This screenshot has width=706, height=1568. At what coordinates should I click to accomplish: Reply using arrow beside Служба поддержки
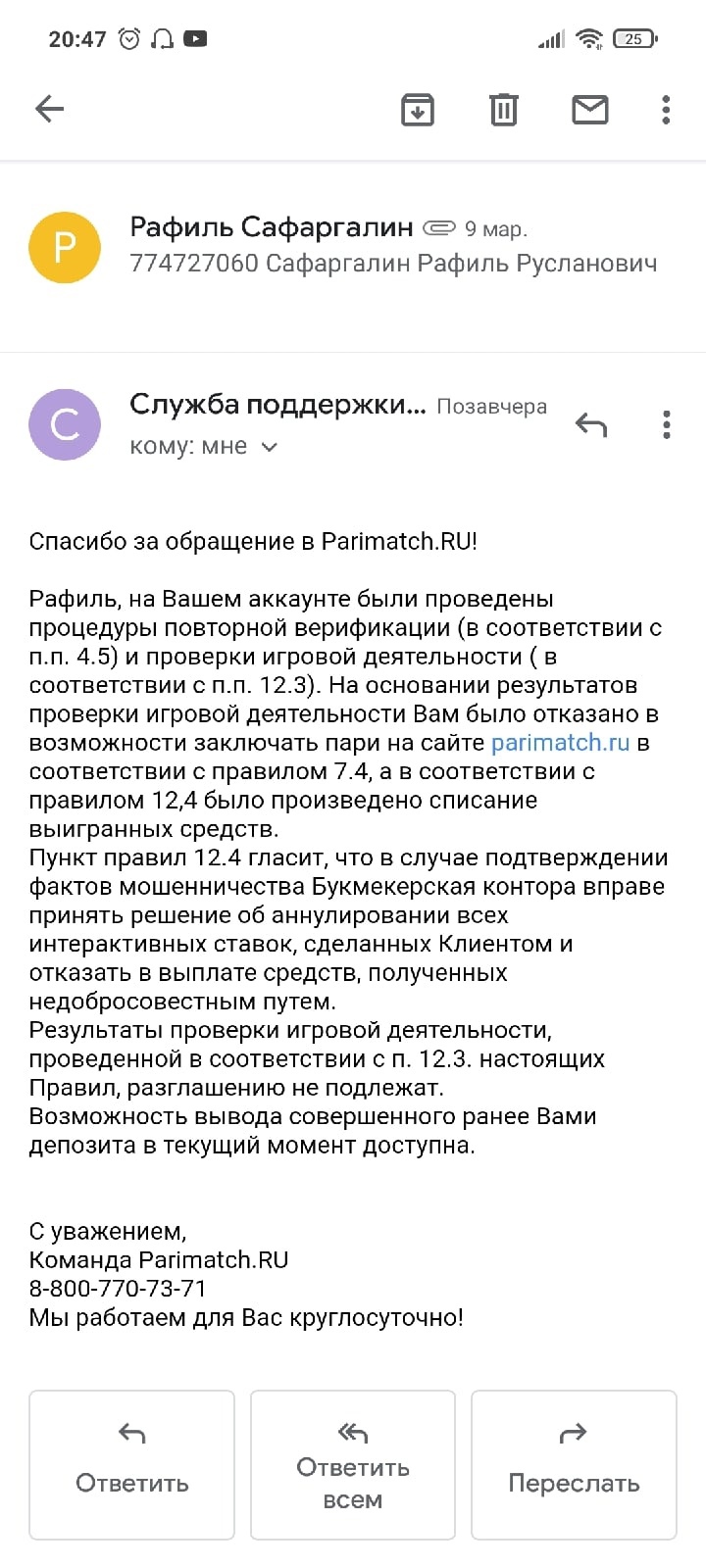pyautogui.click(x=591, y=424)
